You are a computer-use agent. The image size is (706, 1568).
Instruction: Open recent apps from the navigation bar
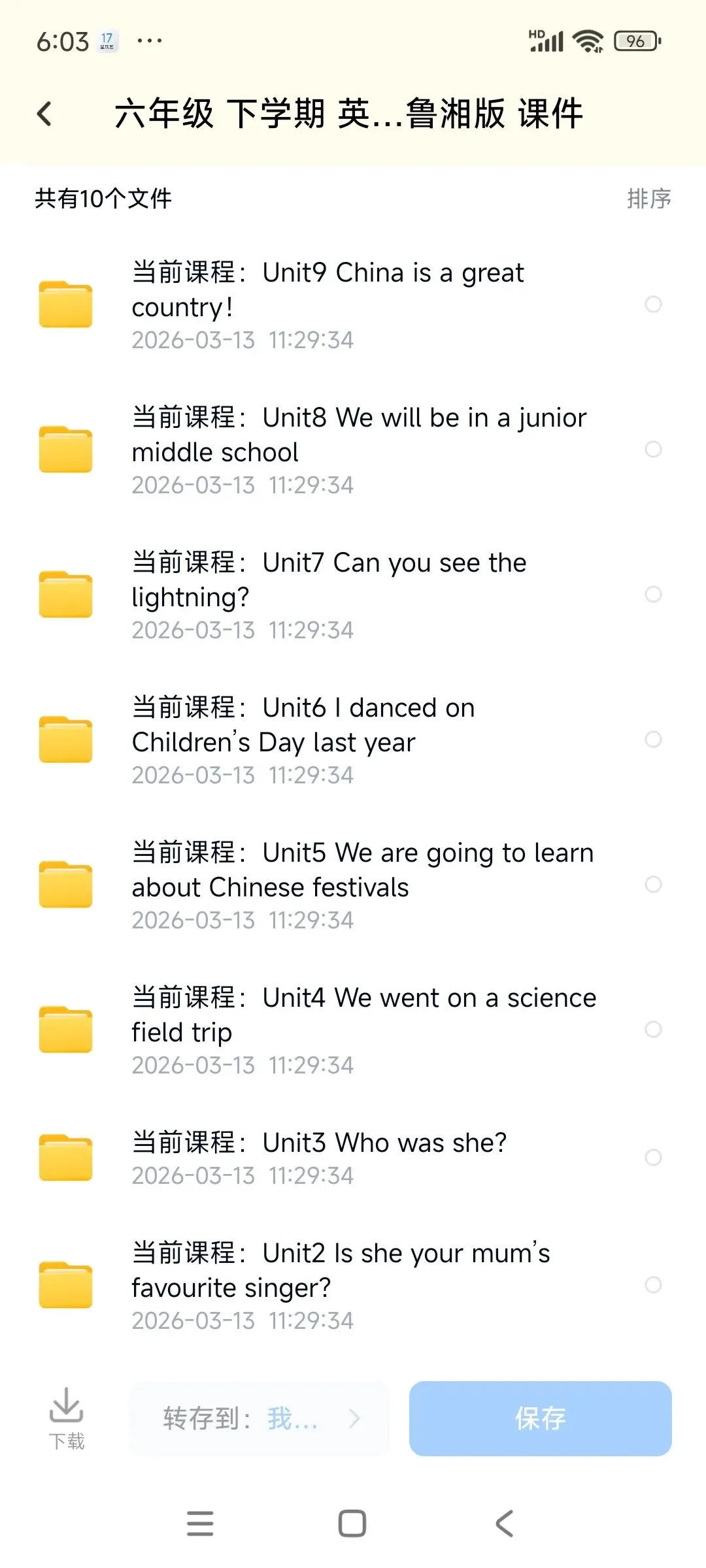tap(200, 1524)
